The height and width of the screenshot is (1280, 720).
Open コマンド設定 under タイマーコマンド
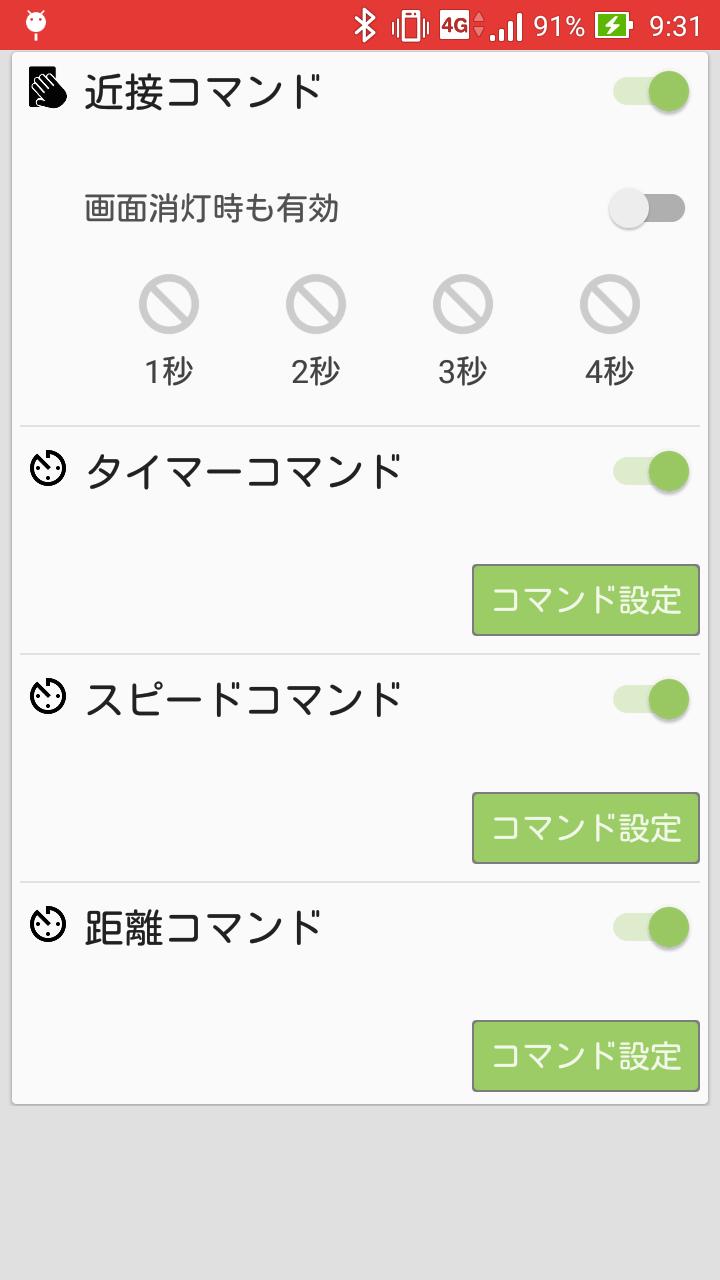point(586,600)
